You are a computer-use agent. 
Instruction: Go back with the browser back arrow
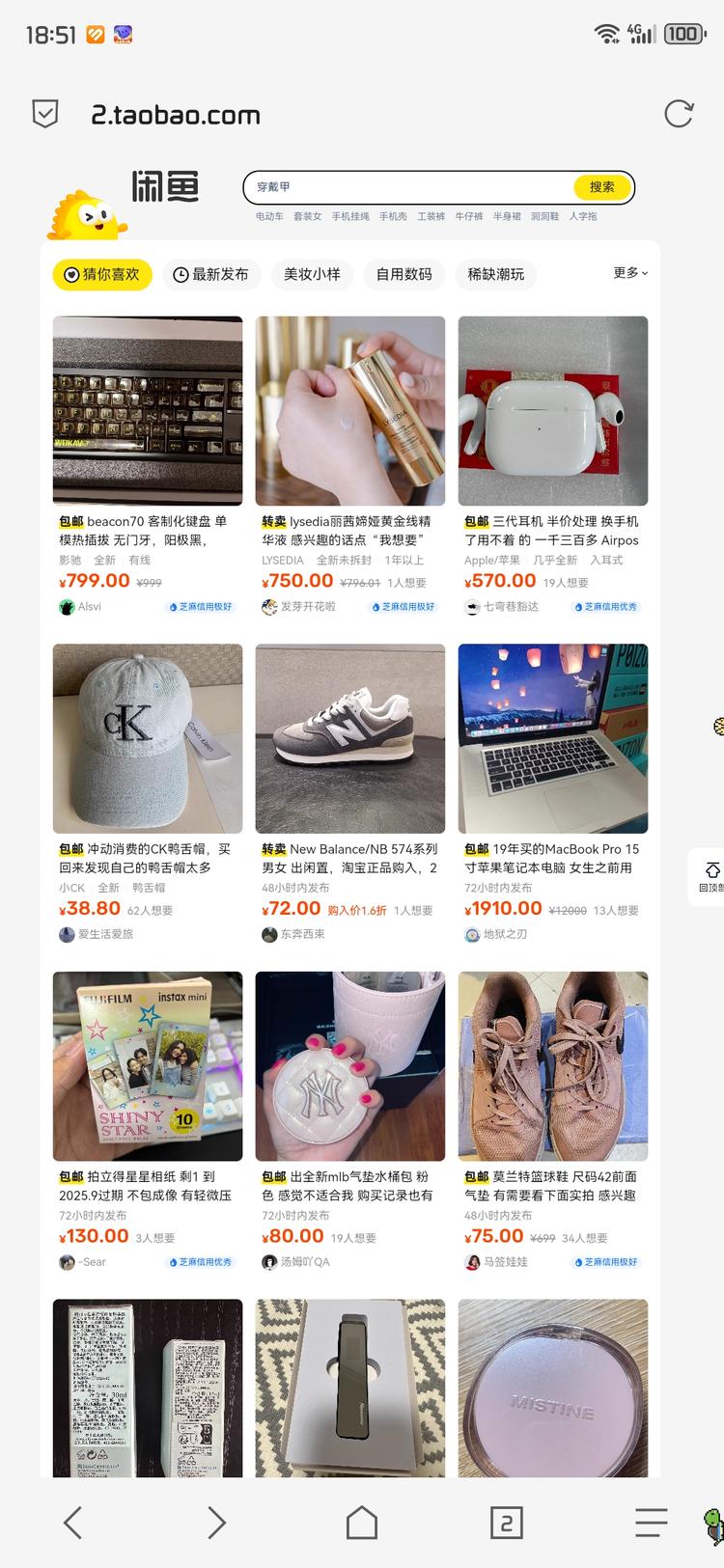(x=72, y=1523)
